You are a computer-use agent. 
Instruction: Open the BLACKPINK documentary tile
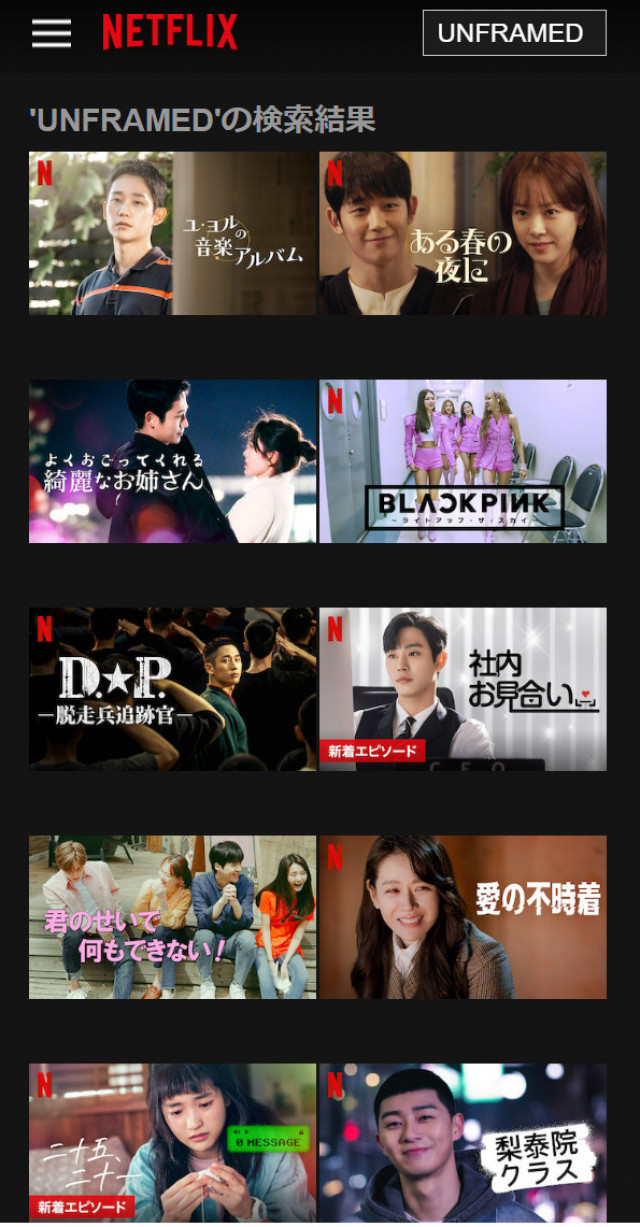[462, 461]
